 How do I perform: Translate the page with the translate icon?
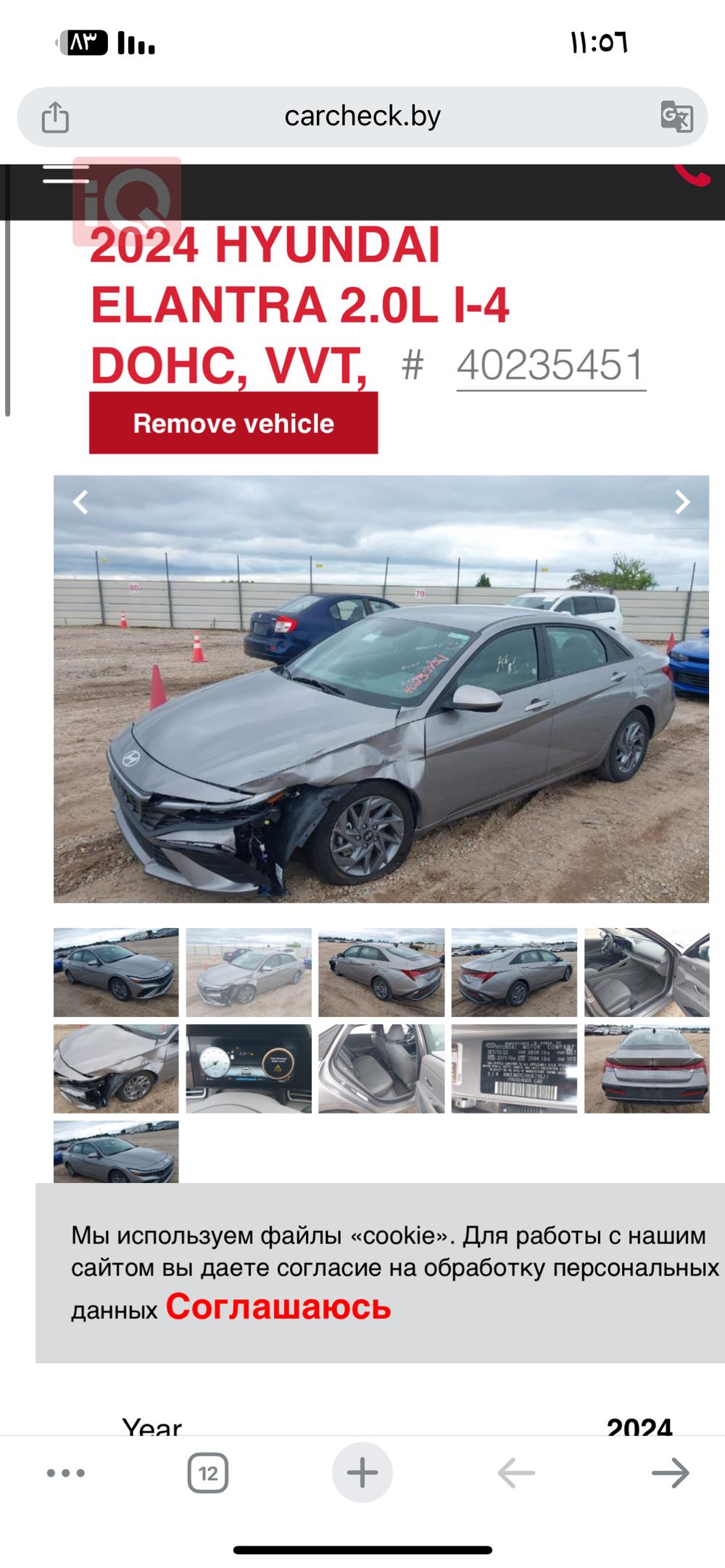click(x=676, y=117)
